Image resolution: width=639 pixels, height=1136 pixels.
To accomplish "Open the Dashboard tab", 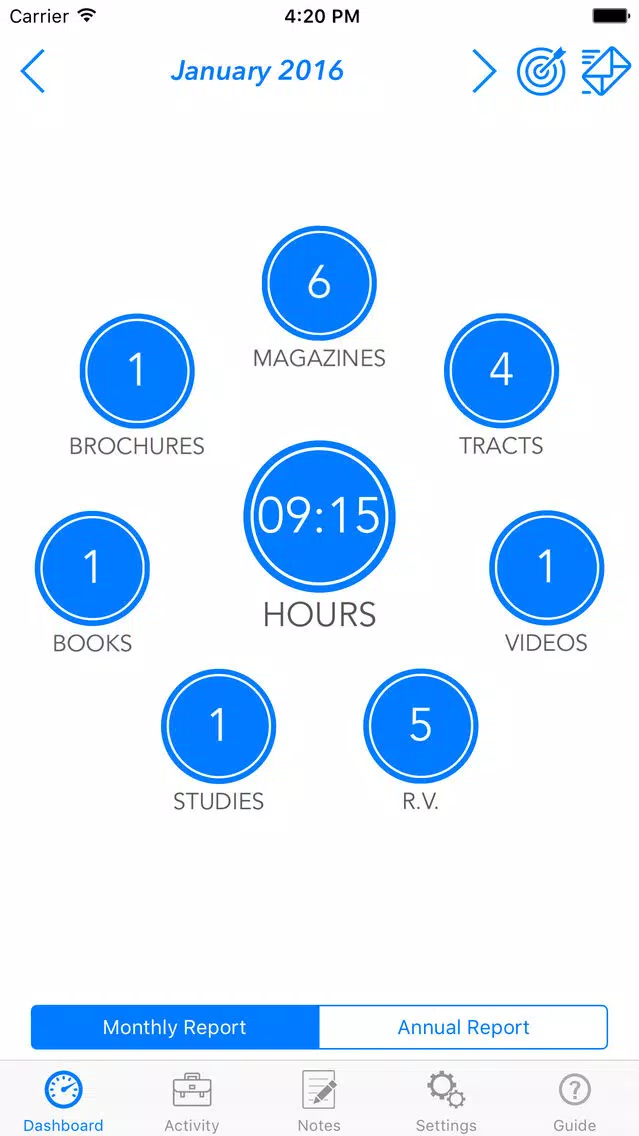I will pos(64,1101).
